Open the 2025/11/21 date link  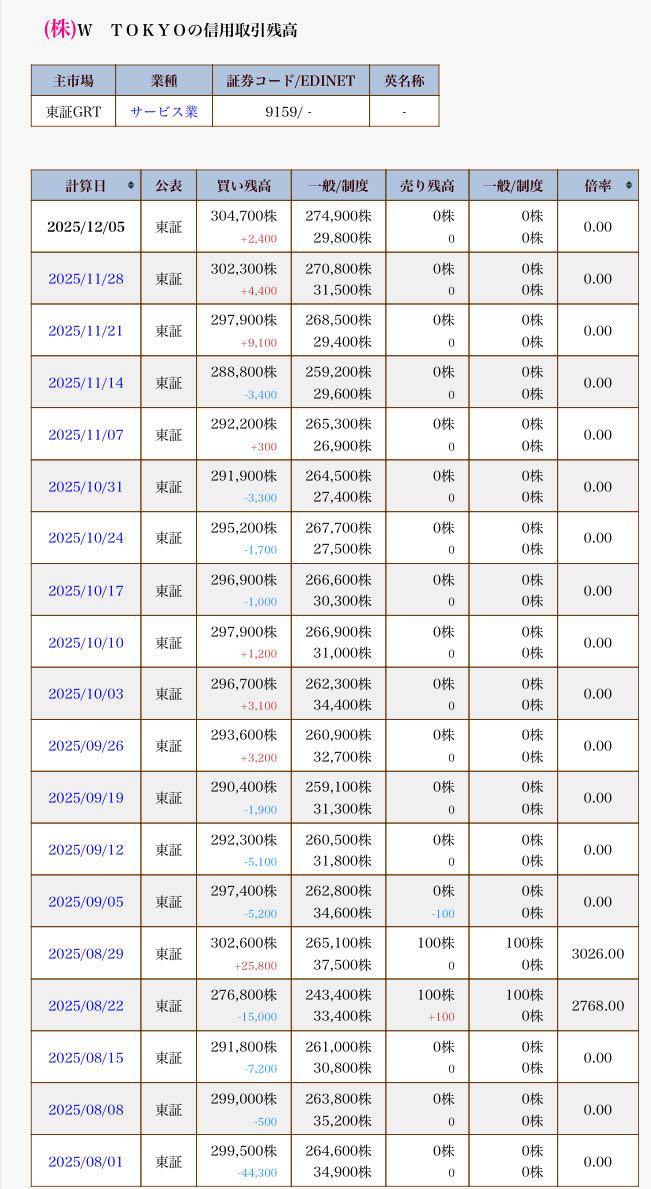coord(86,331)
